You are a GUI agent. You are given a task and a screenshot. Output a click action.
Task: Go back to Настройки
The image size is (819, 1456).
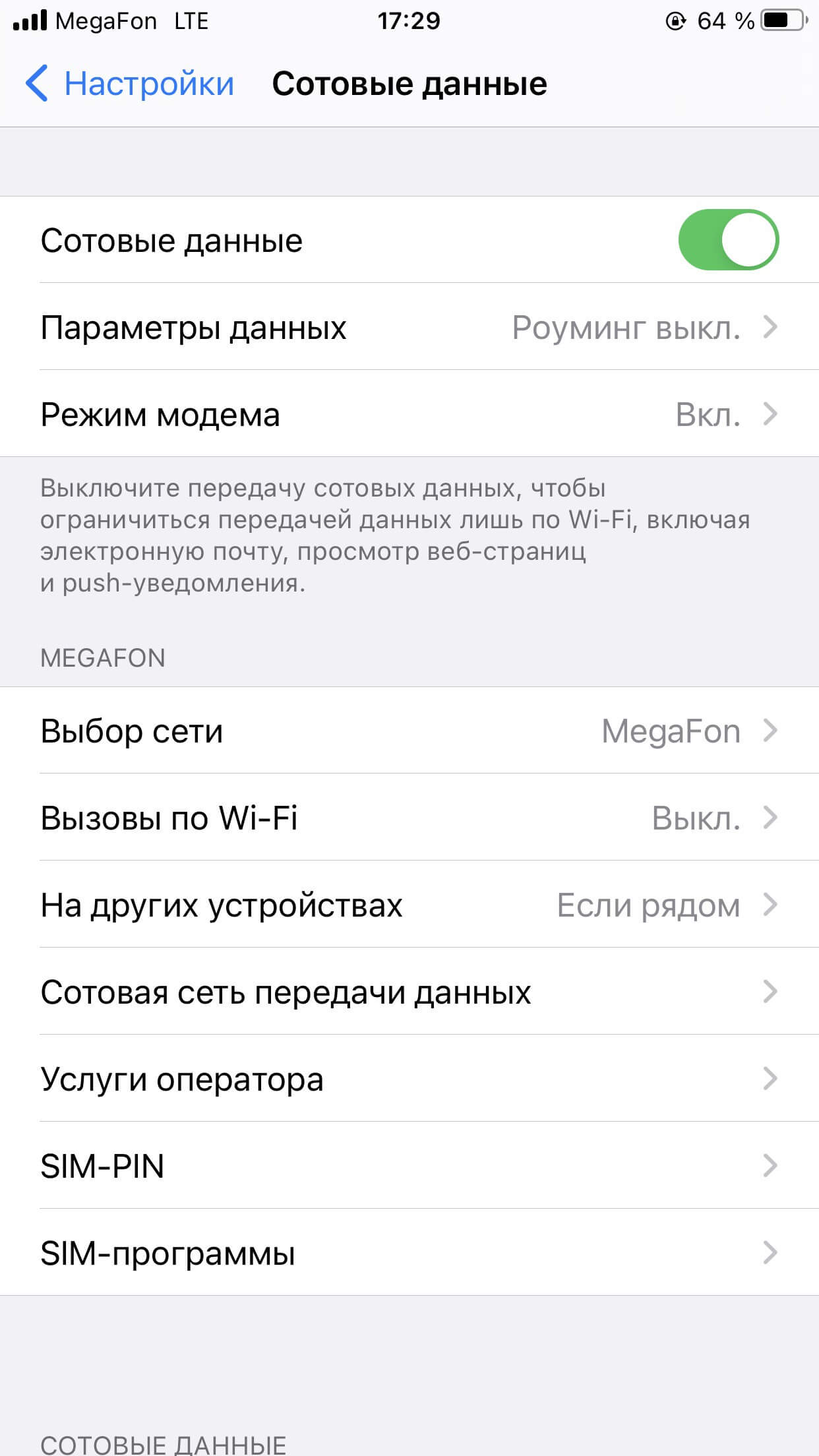click(x=130, y=84)
